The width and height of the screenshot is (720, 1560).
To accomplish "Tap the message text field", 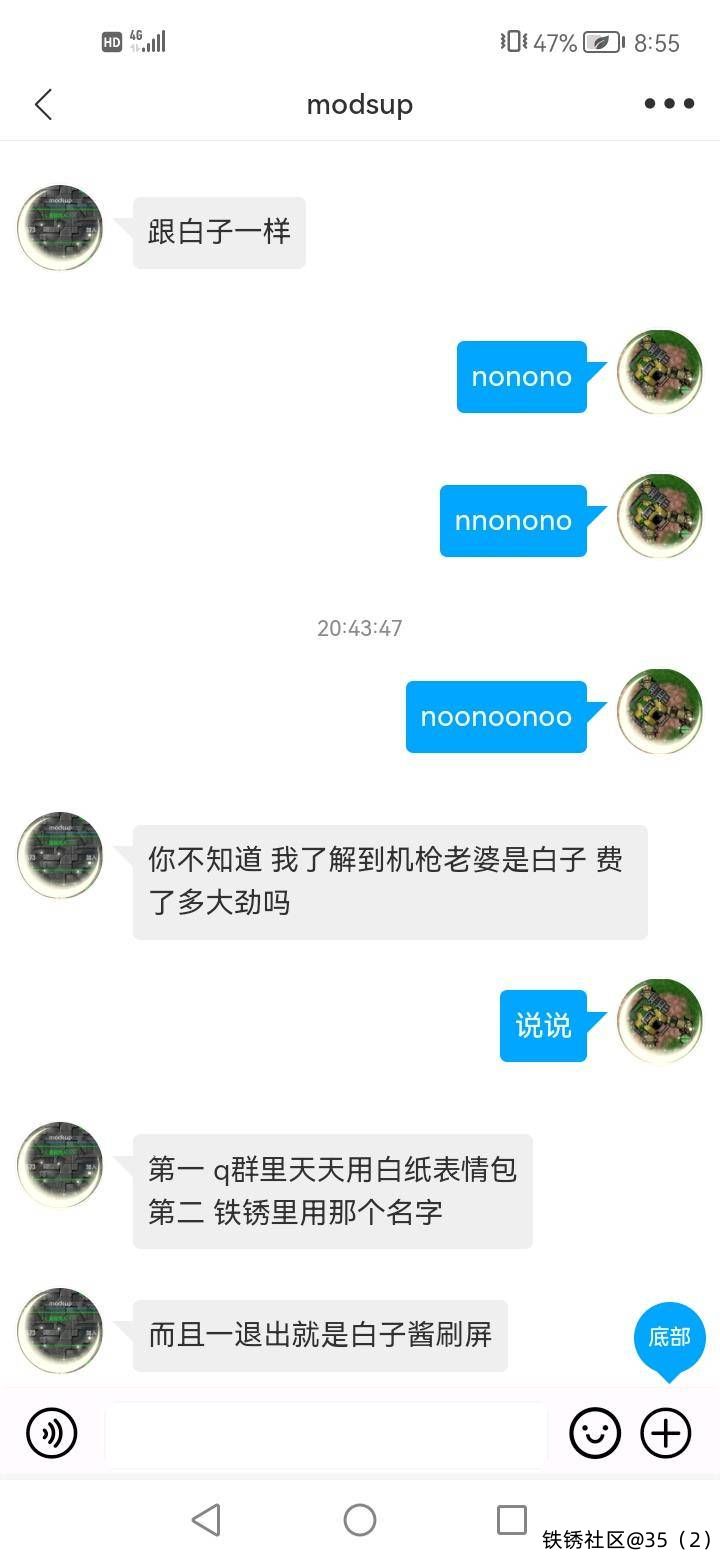I will click(x=326, y=1434).
